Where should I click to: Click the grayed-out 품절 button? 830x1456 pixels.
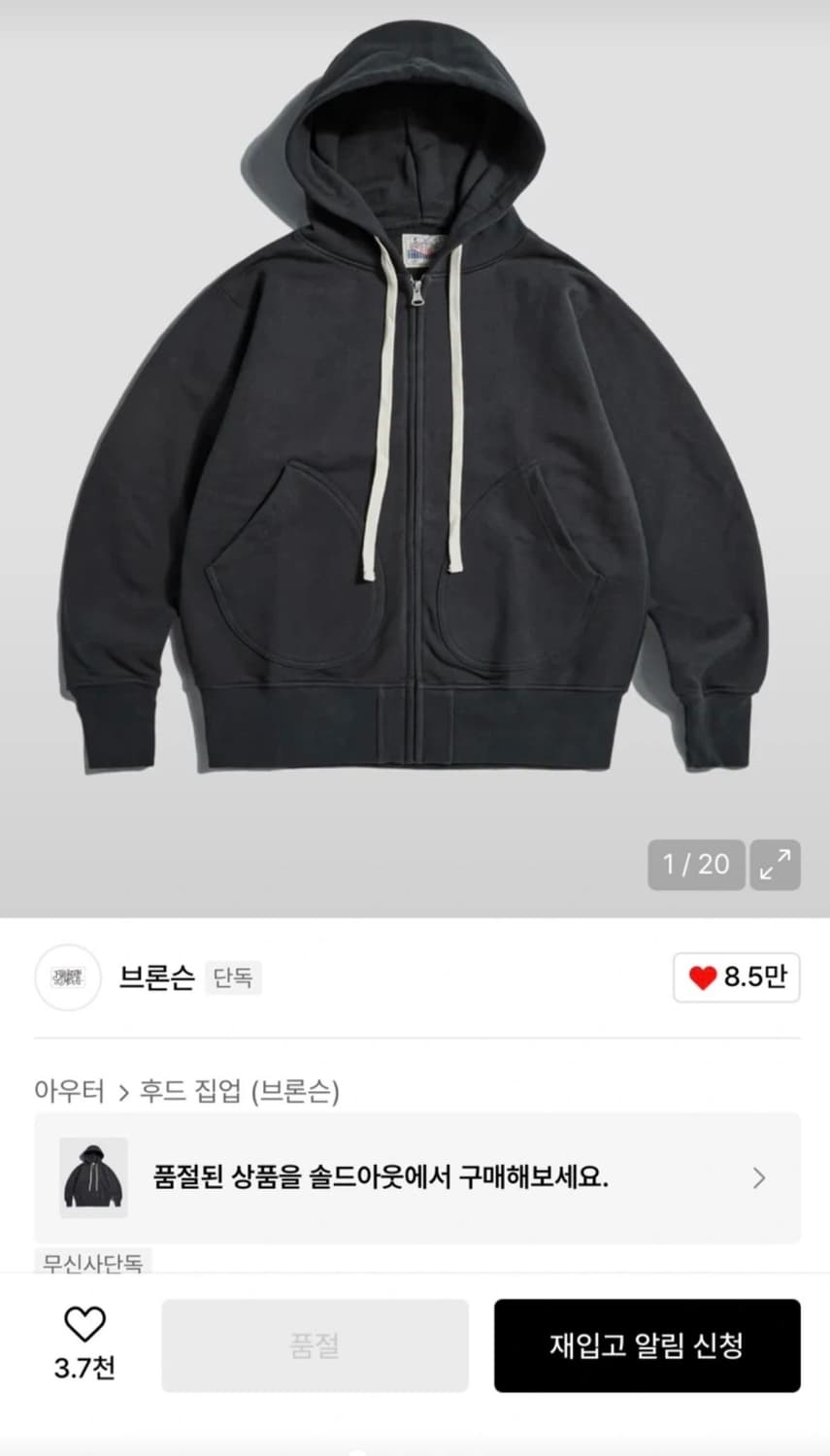pos(314,1346)
